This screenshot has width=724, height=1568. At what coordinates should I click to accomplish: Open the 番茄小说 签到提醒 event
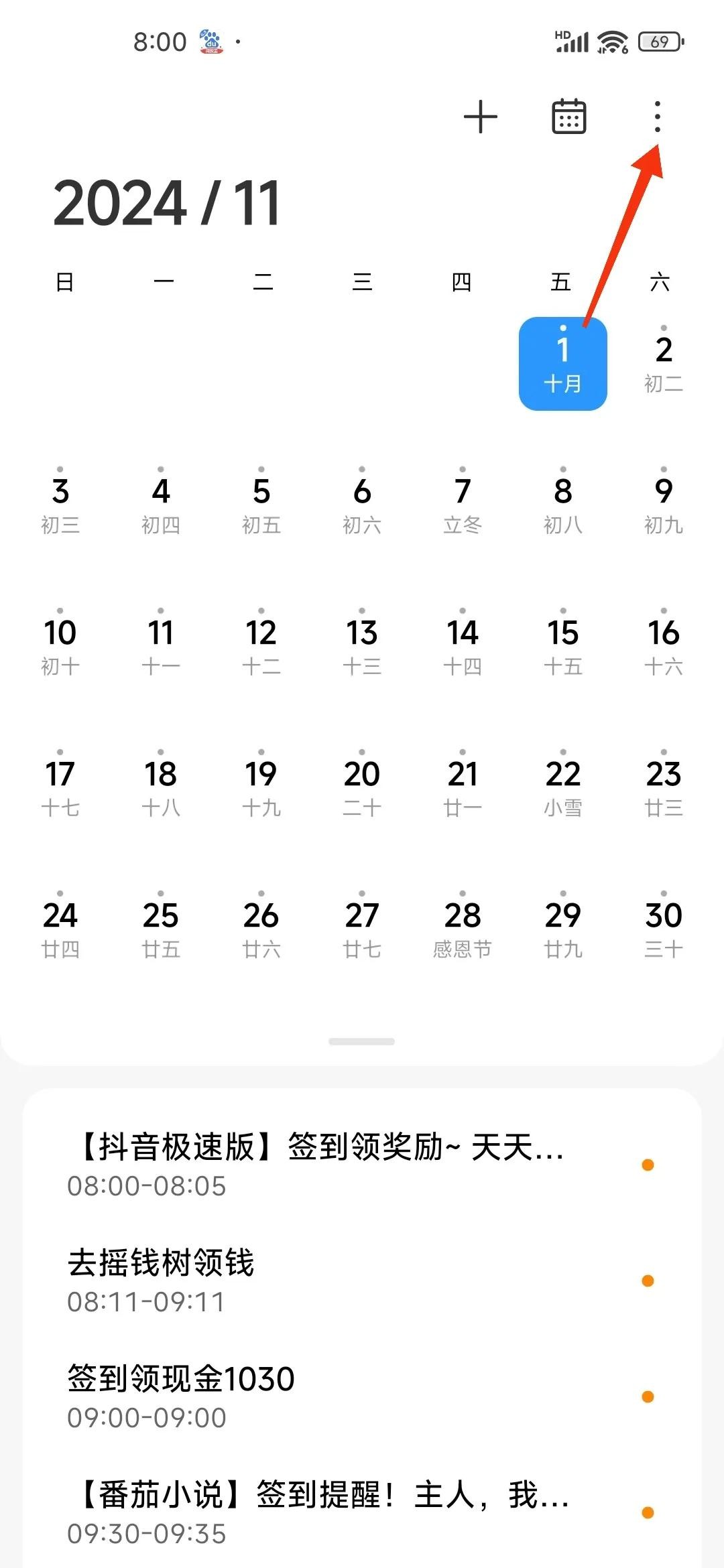(x=322, y=1512)
